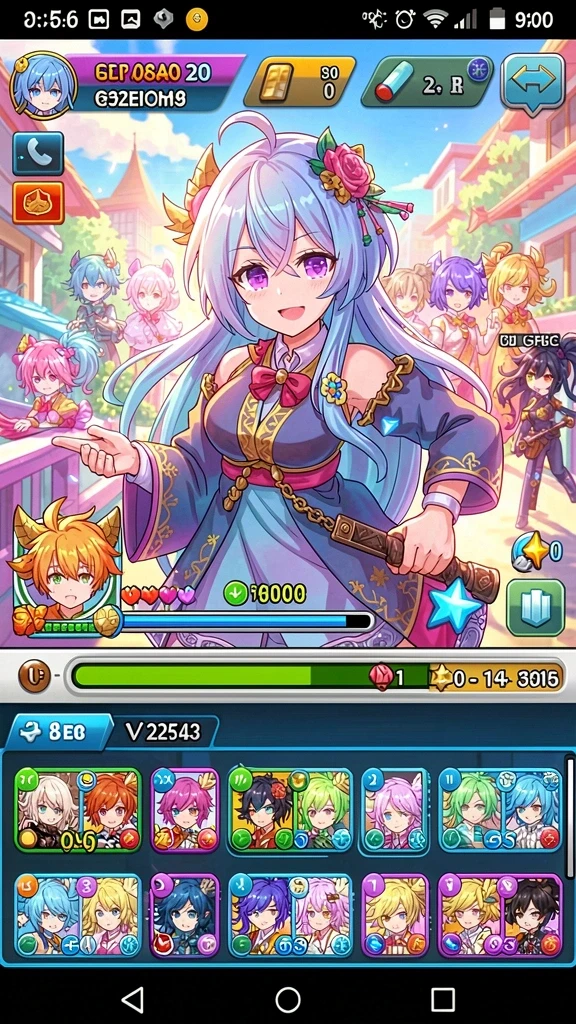Viewport: 576px width, 1024px height.
Task: Tap the phone call icon button
Action: [38, 153]
